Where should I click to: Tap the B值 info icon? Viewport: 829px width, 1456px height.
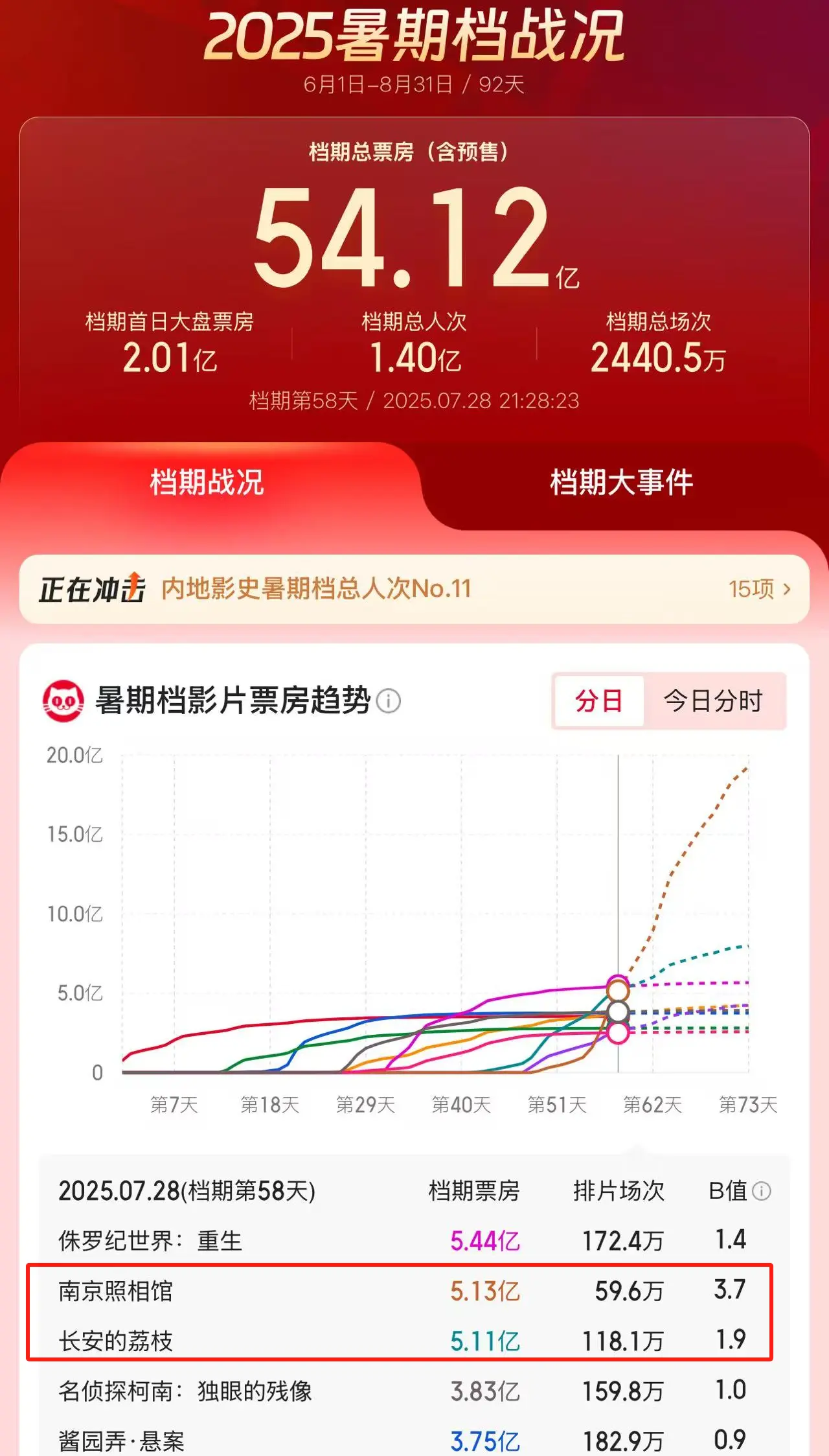pos(762,1190)
